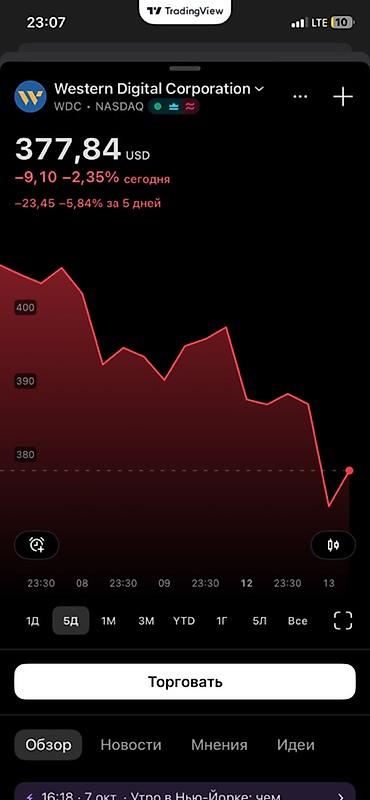Viewport: 370px width, 800px height.
Task: Select the 1М time range
Action: coord(108,621)
